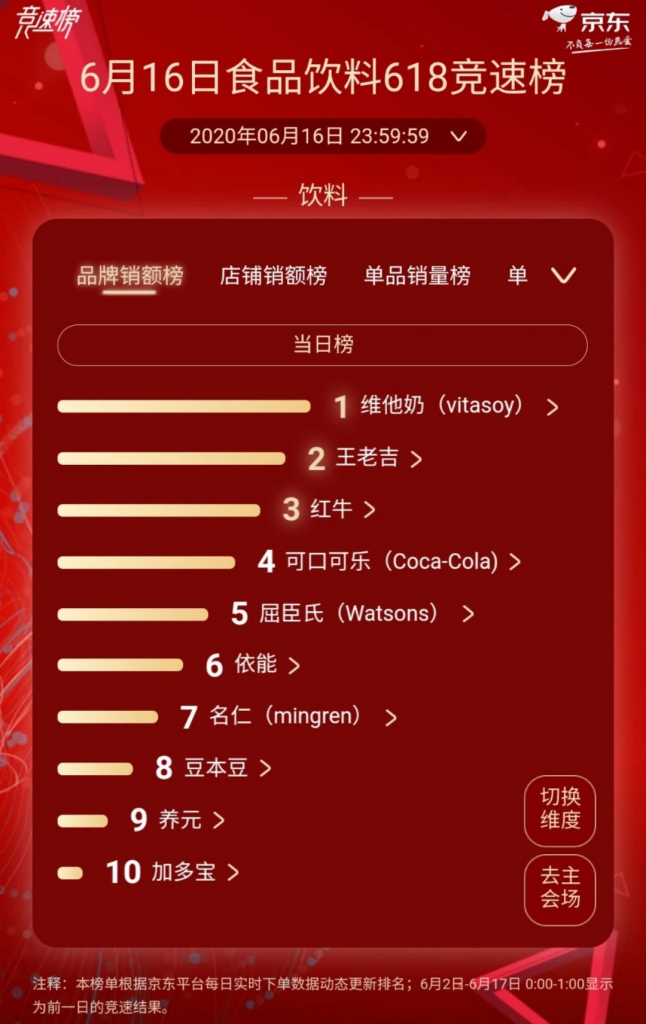The image size is (646, 1024).
Task: Open 屈臣氏 (Watsons) brand page
Action: (356, 613)
